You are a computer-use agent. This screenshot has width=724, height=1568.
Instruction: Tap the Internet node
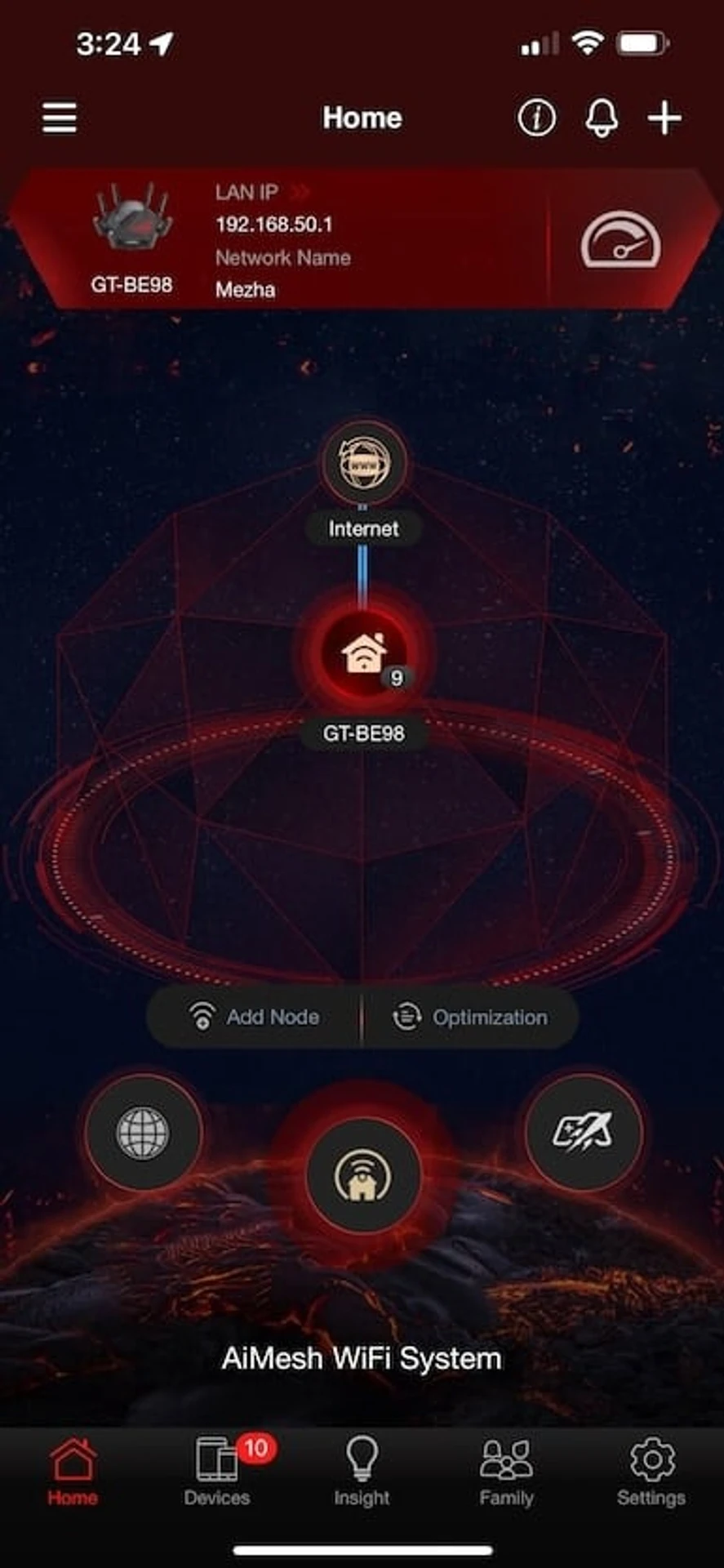point(362,465)
